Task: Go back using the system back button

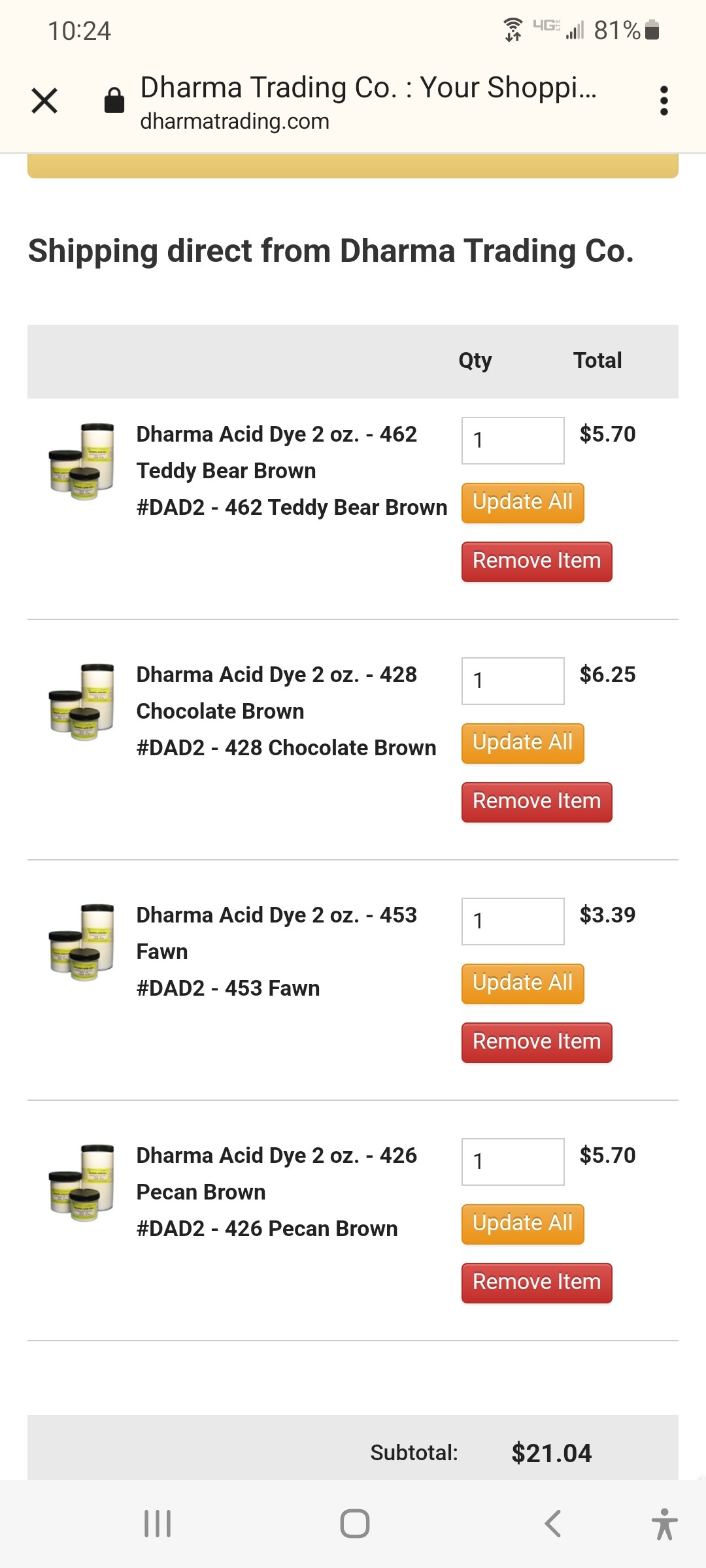Action: click(553, 1524)
